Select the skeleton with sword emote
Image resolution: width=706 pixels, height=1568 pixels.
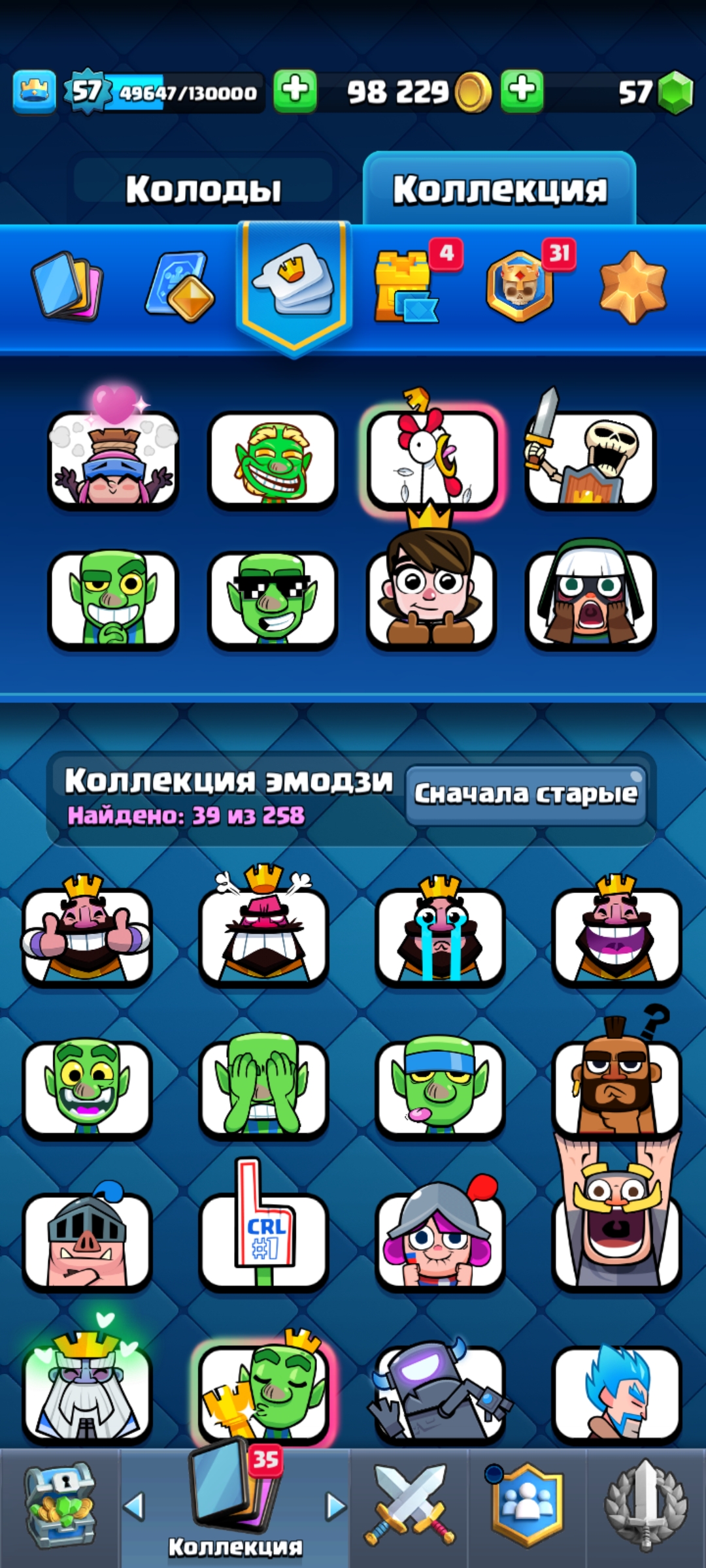(x=590, y=459)
